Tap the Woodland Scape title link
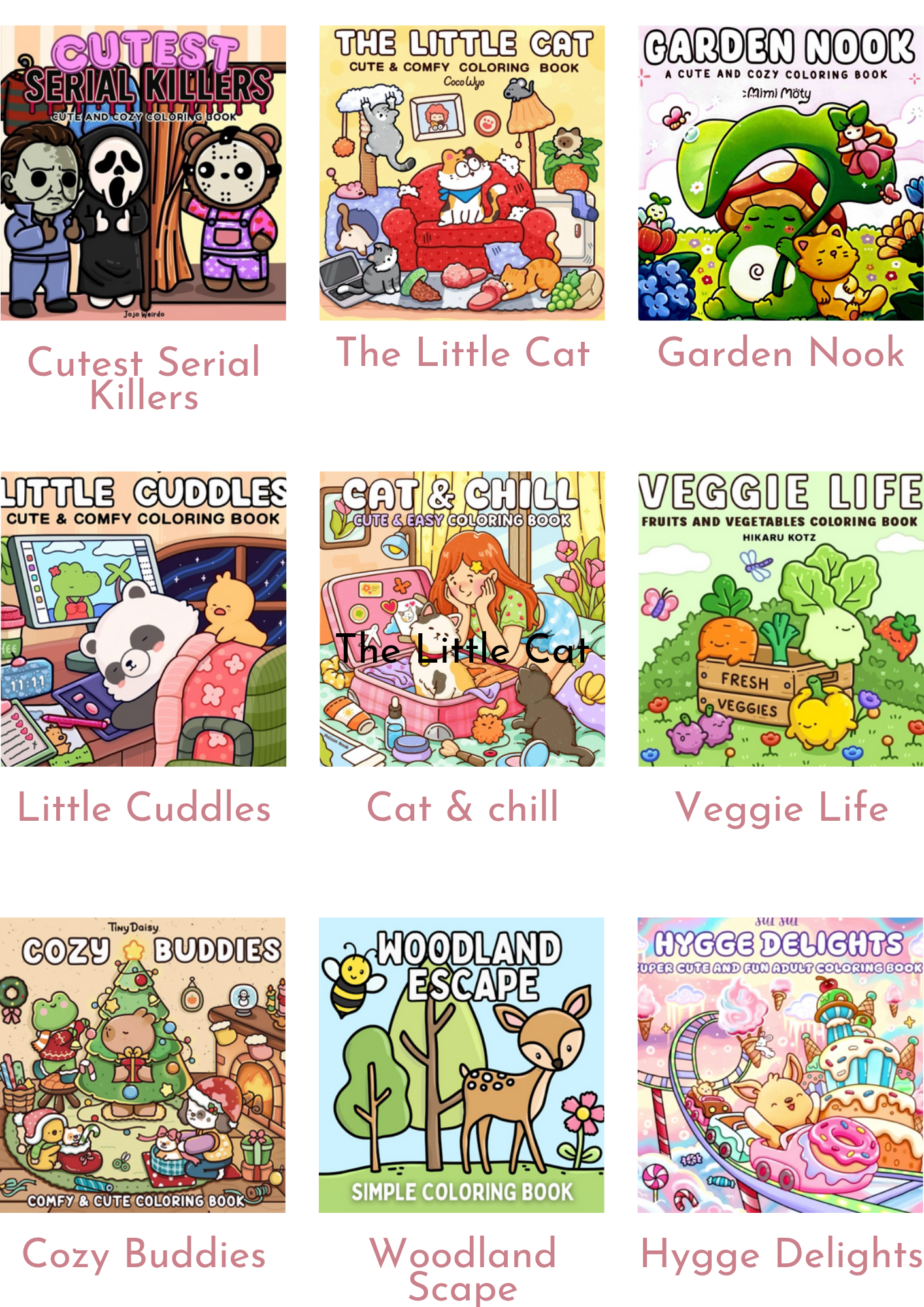The width and height of the screenshot is (924, 1307). pyautogui.click(x=462, y=1270)
